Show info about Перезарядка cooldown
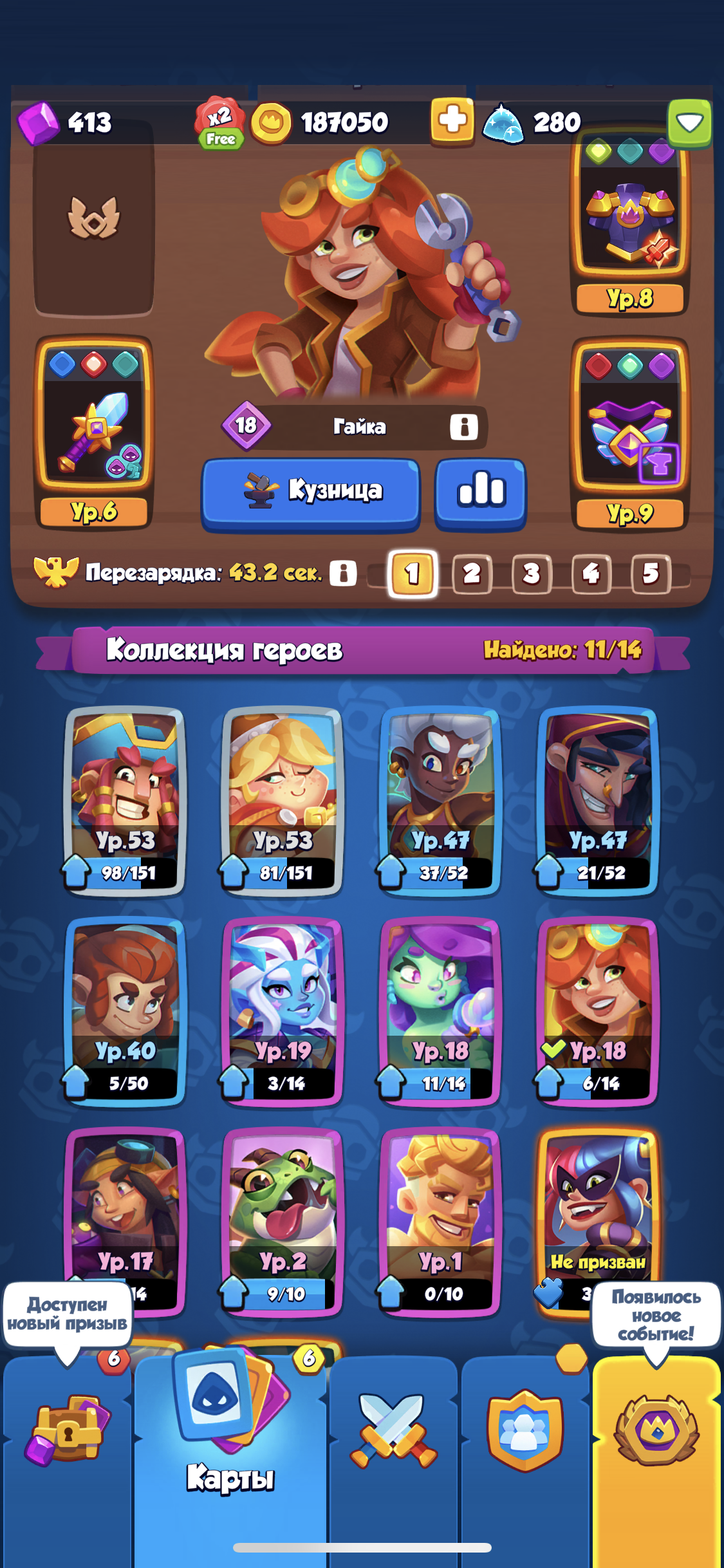 (x=344, y=572)
